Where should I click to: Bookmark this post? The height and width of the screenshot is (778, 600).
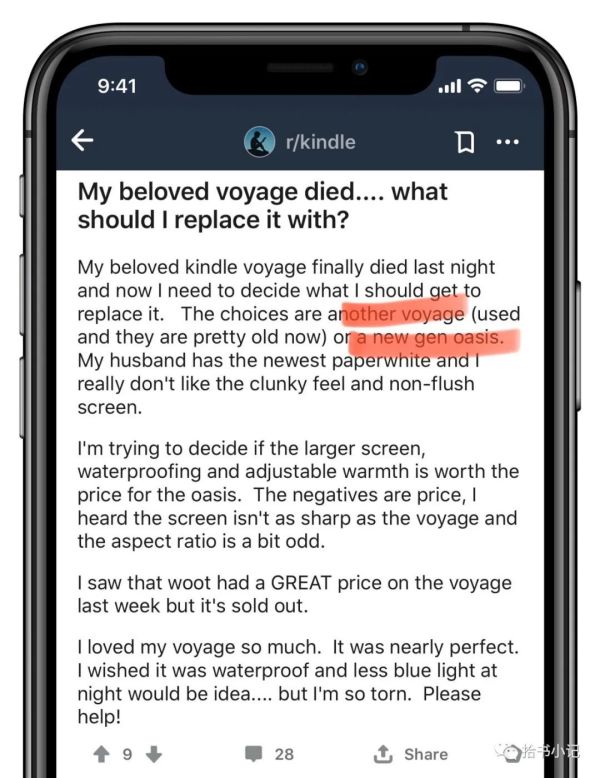(464, 142)
